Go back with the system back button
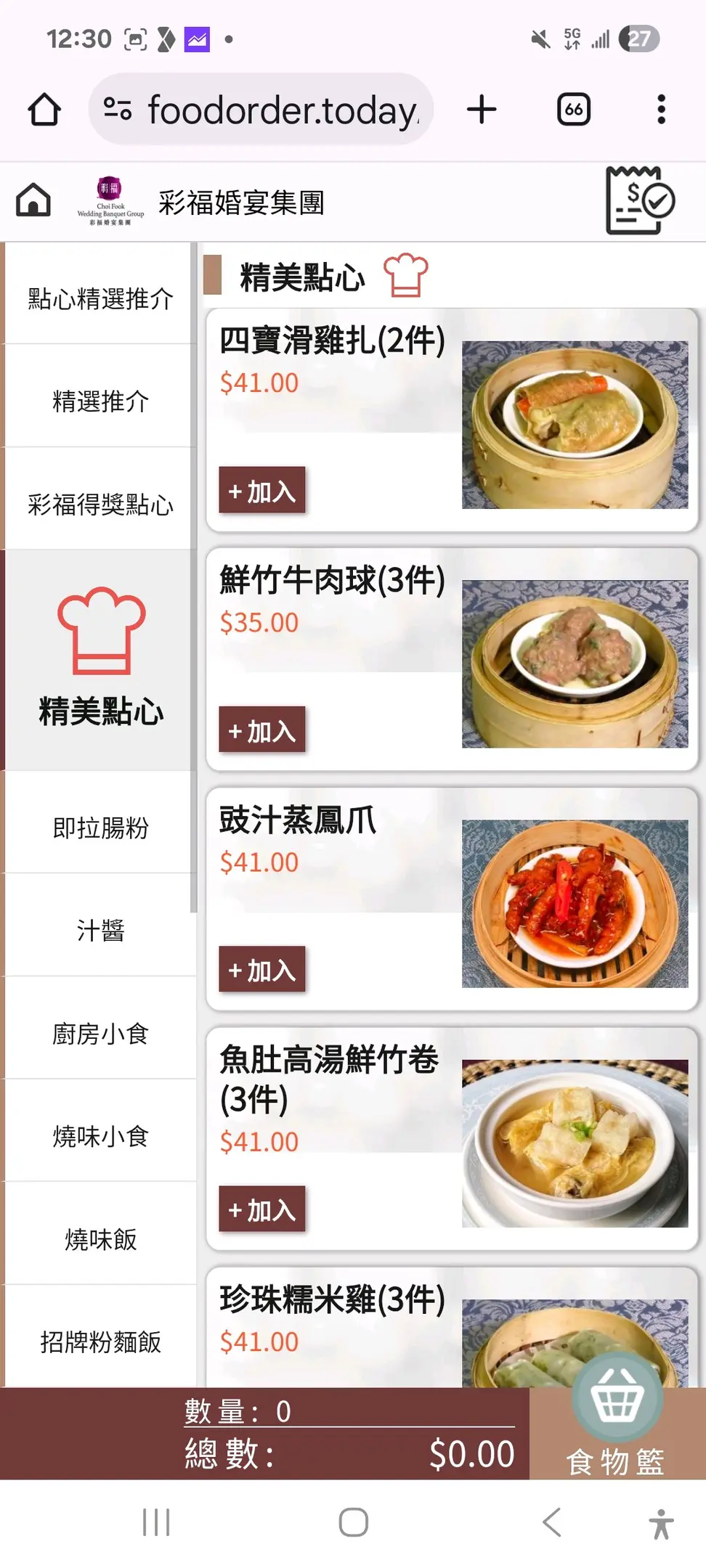706x1568 pixels. pos(552,1522)
